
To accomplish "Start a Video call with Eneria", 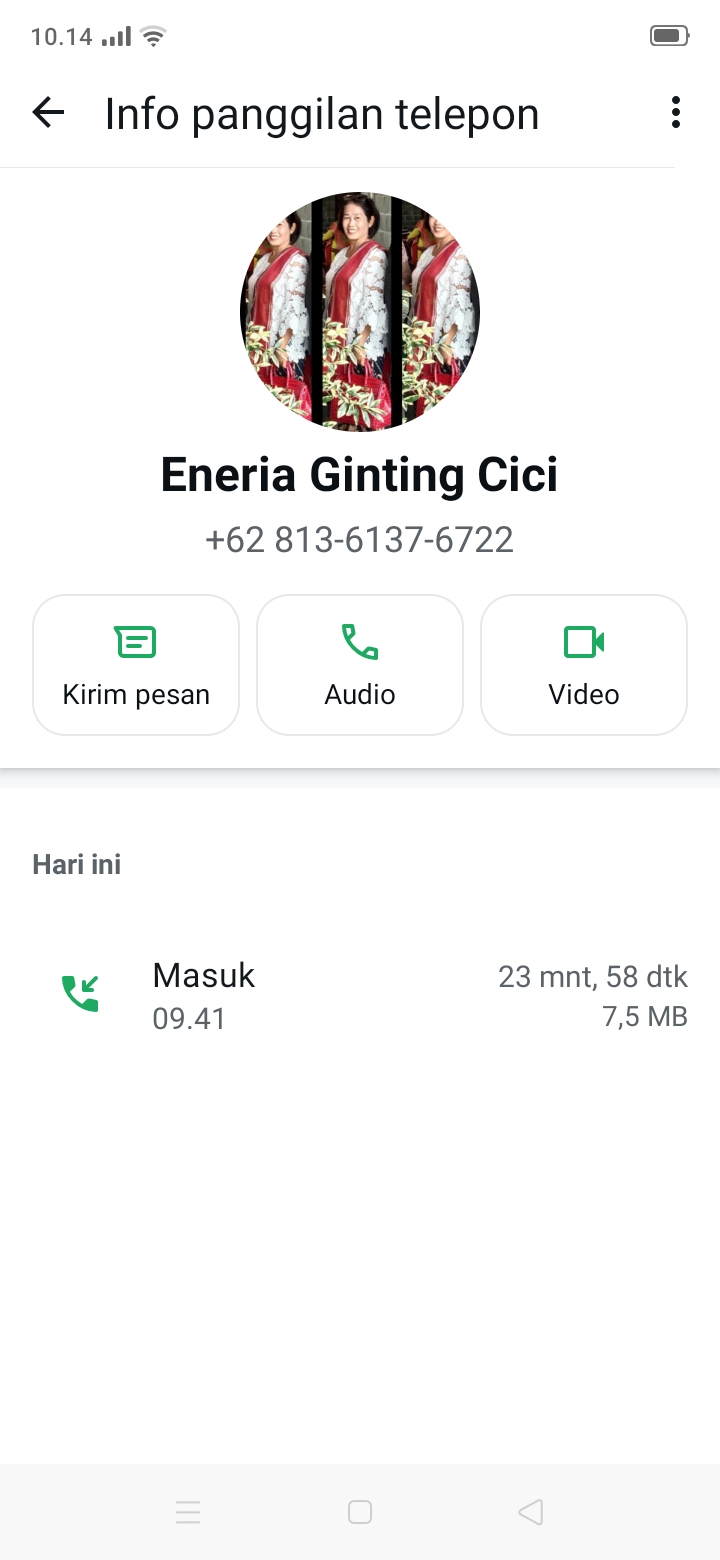I will pyautogui.click(x=584, y=665).
